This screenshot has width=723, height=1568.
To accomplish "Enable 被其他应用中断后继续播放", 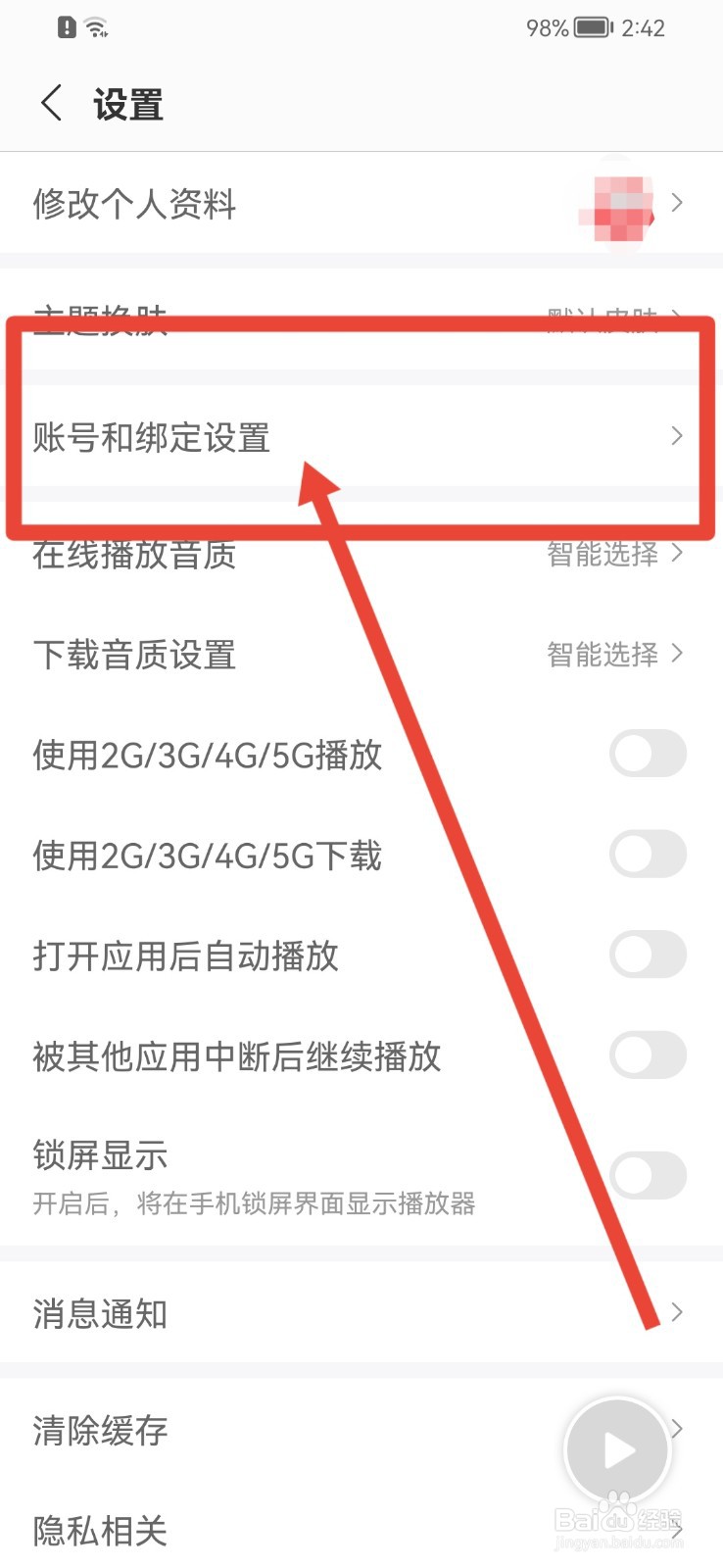I will pos(648,1055).
